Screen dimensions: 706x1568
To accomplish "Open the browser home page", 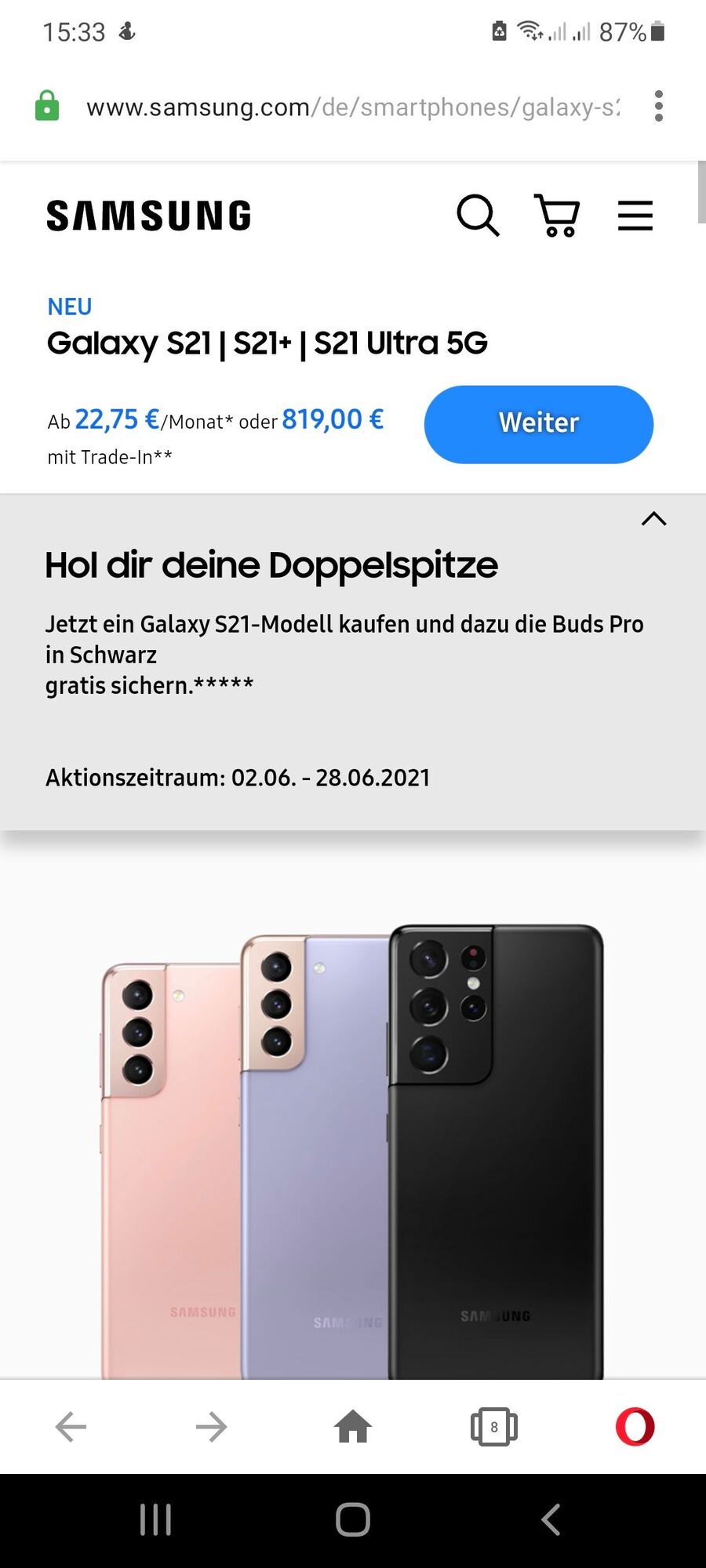I will (x=353, y=1427).
